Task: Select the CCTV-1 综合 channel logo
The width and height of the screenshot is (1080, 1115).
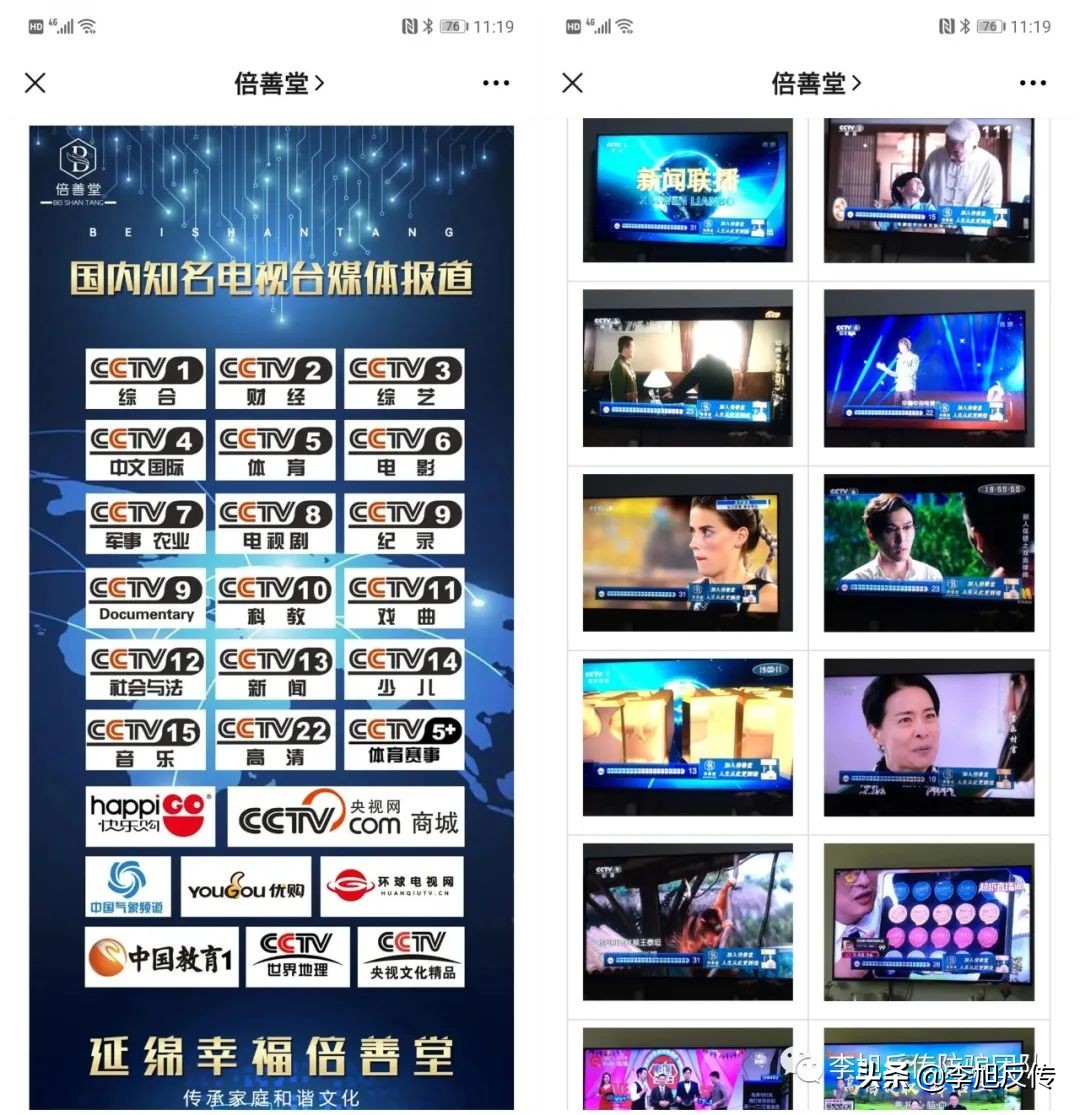Action: click(x=146, y=377)
